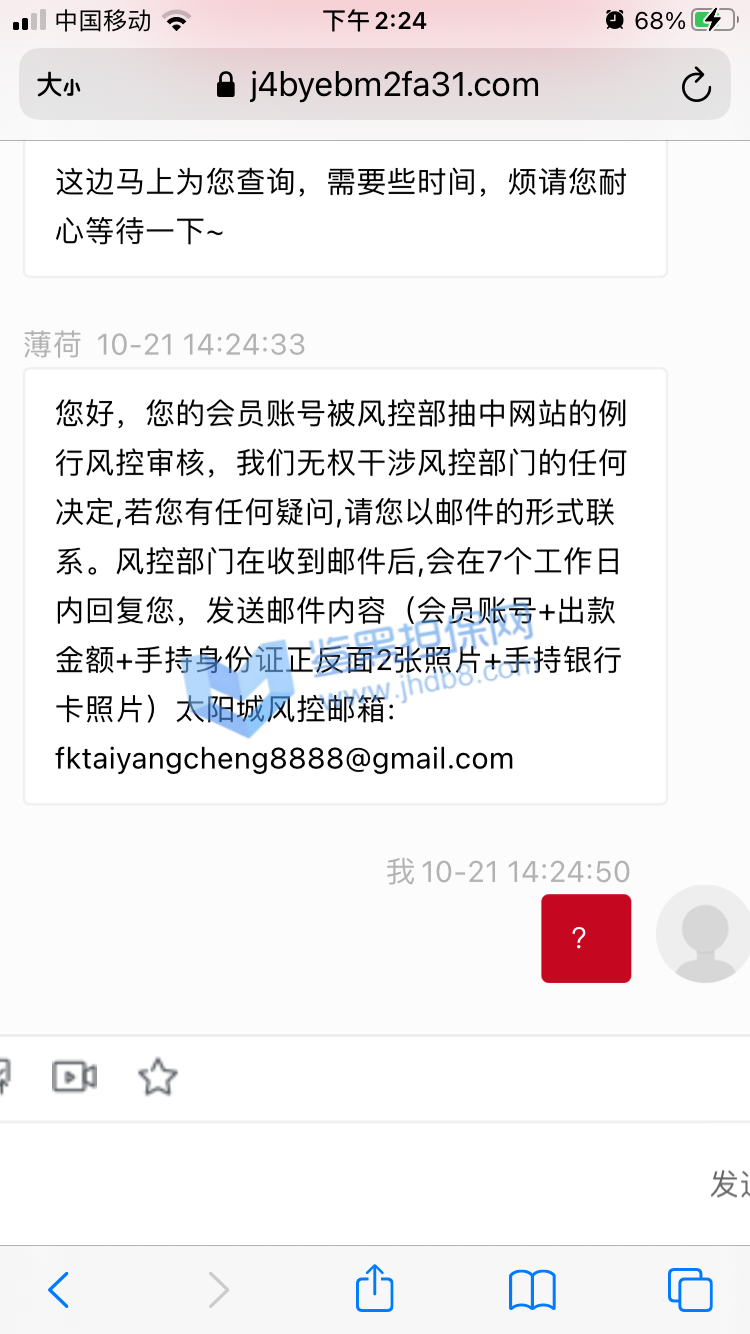
Task: Tap the j4byebm2fa31.com address bar
Action: 378,86
